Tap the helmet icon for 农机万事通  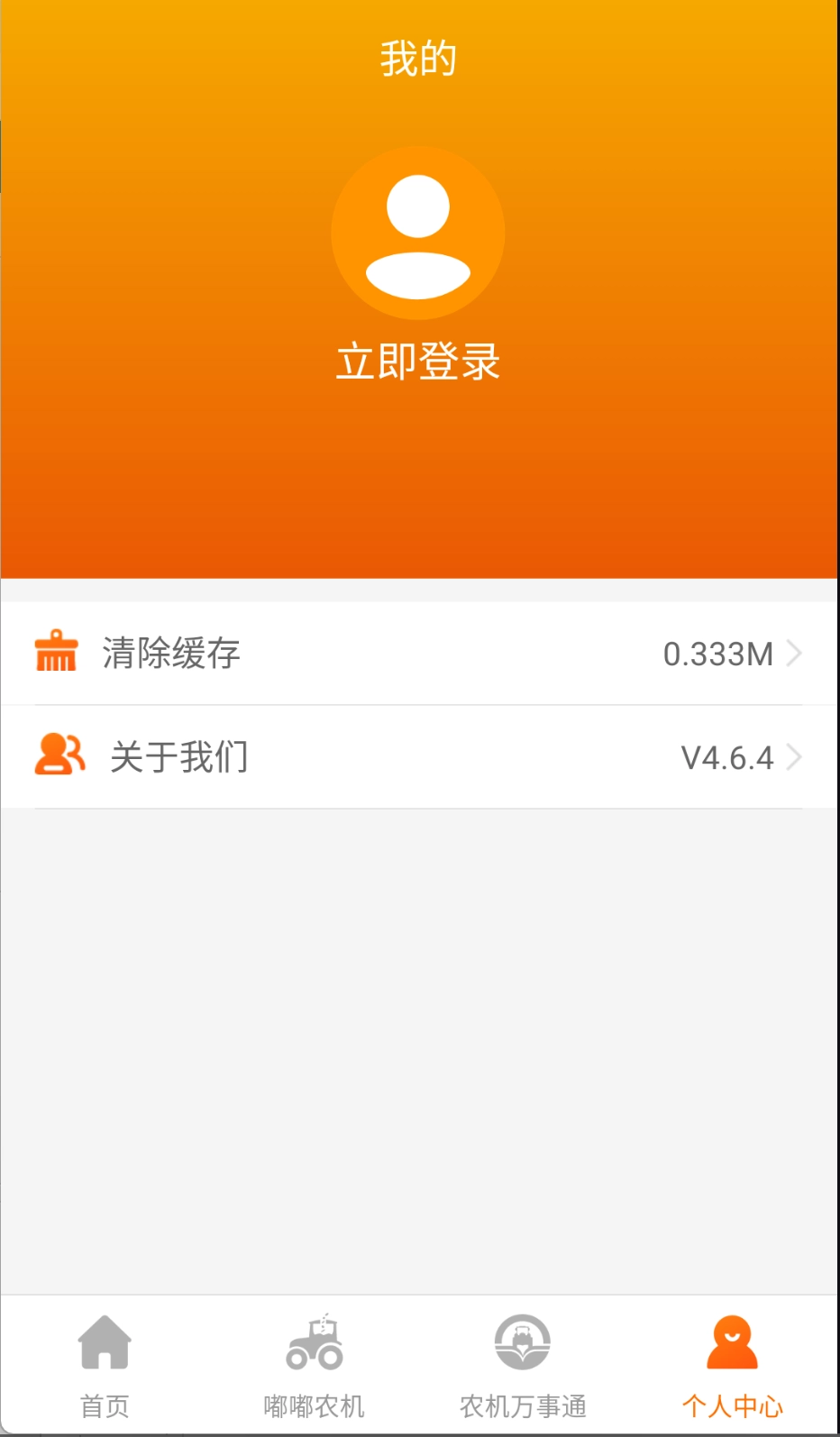(523, 1341)
